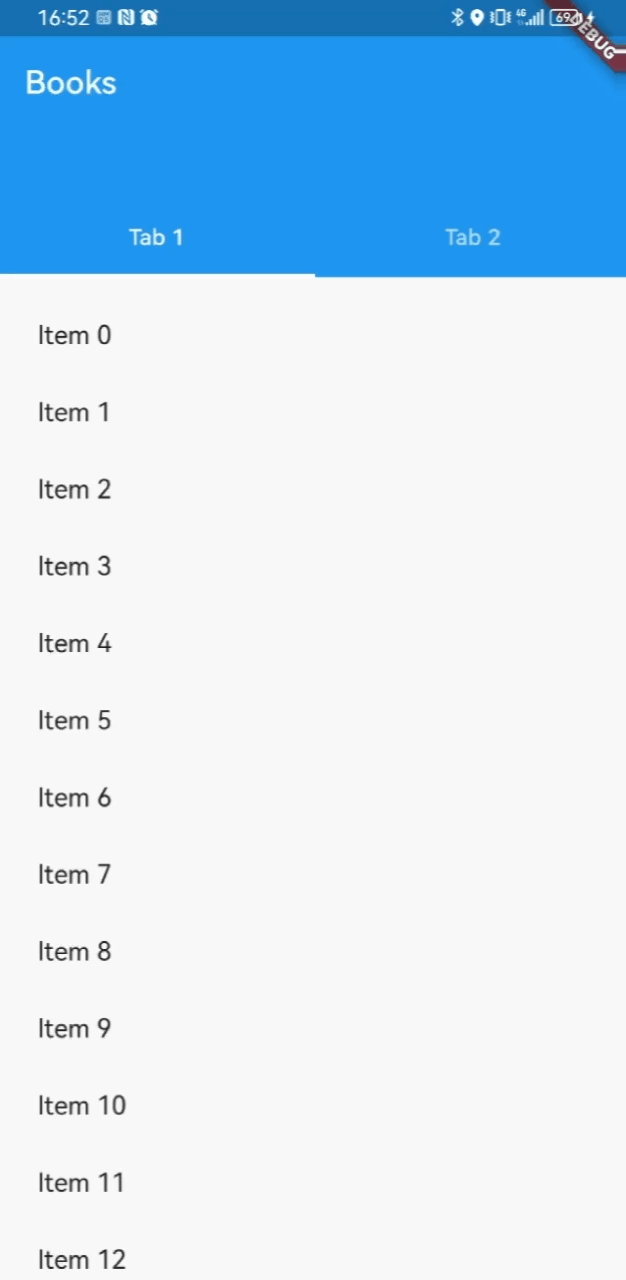
Task: Select Item 8
Action: point(313,951)
